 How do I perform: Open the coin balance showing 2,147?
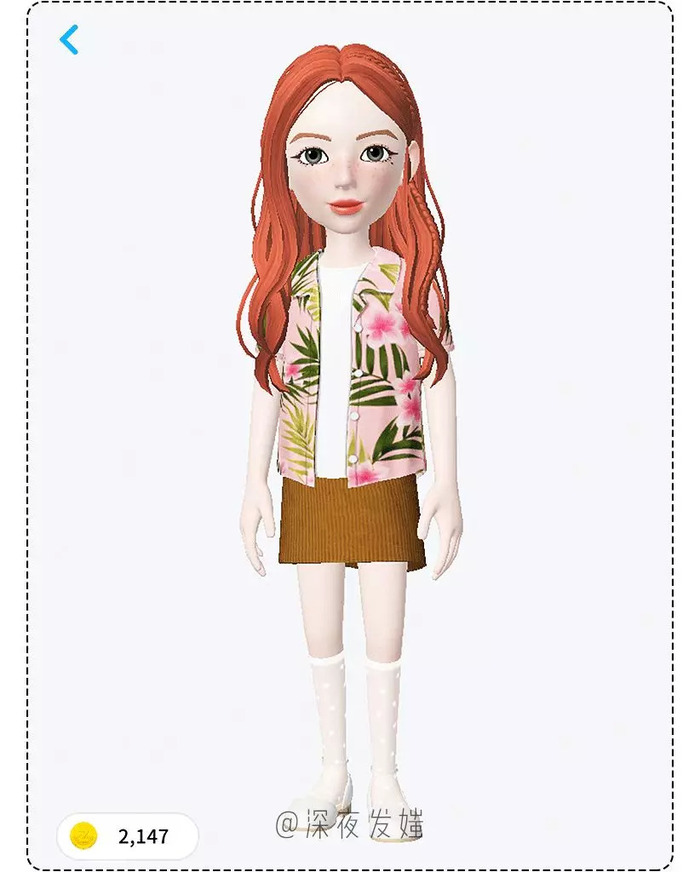coord(127,836)
